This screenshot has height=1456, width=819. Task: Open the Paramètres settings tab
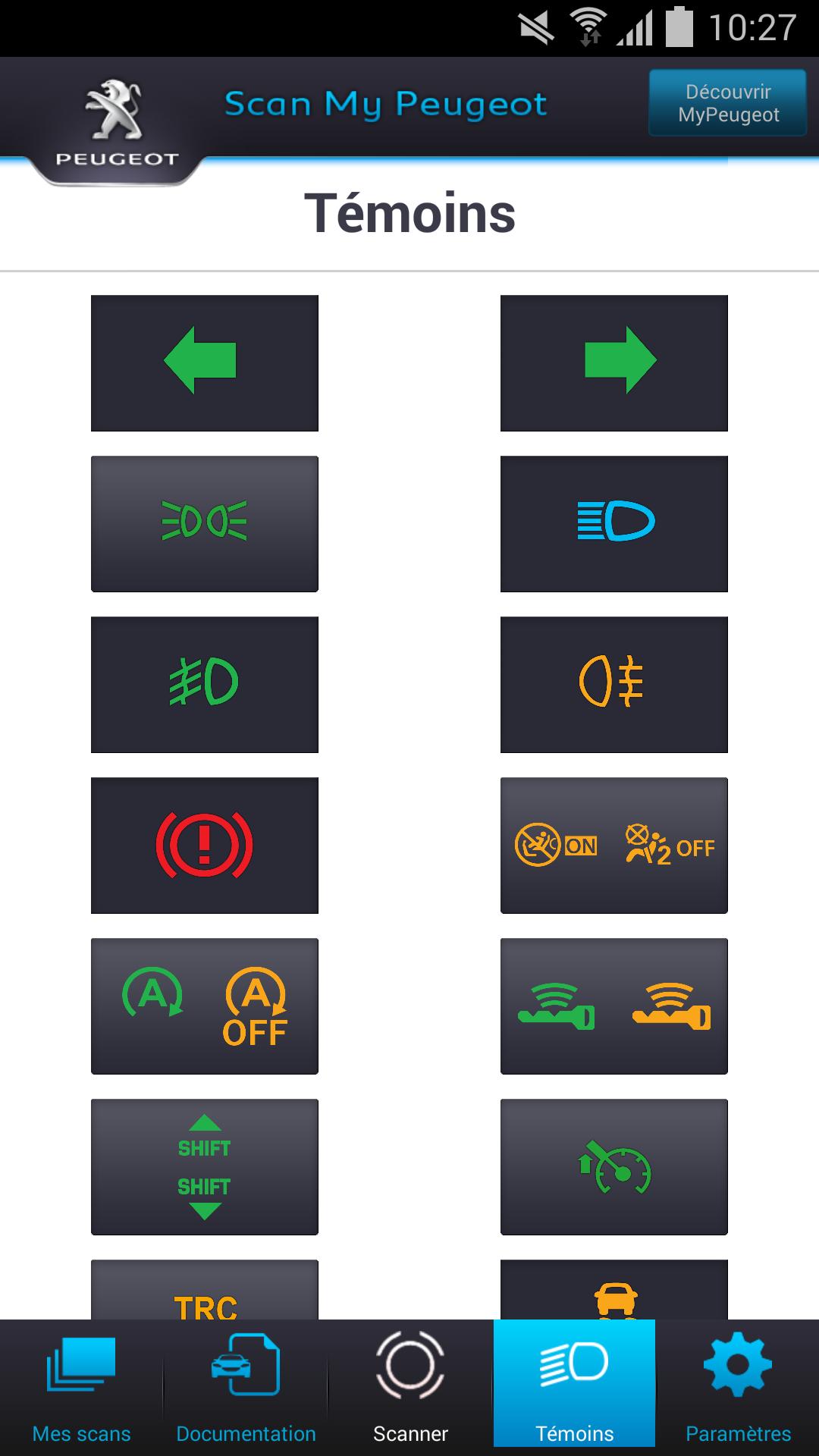(x=738, y=1386)
